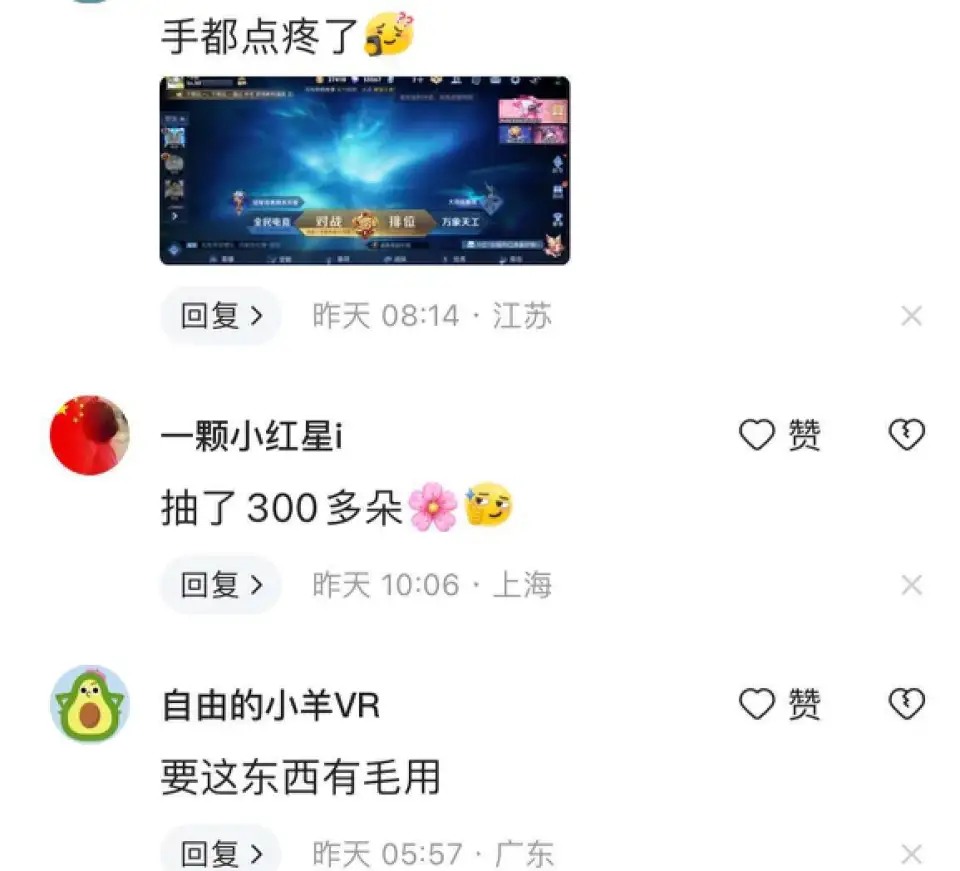960x871 pixels.
Task: Reply to 自由的小羊VR's comment
Action: (221, 853)
